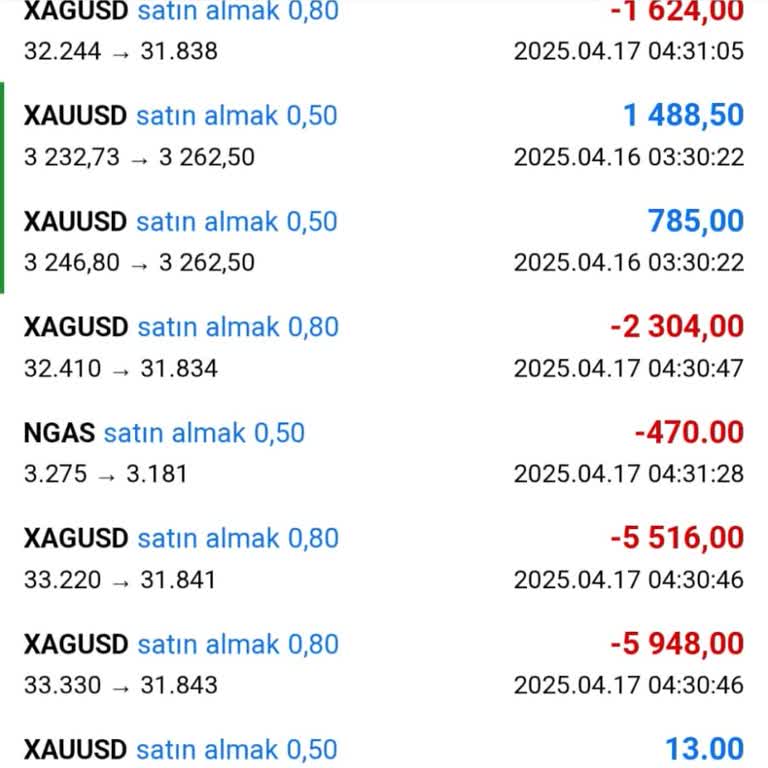
Task: Open the XAUUSD trade with profit 13.00
Action: click(384, 750)
